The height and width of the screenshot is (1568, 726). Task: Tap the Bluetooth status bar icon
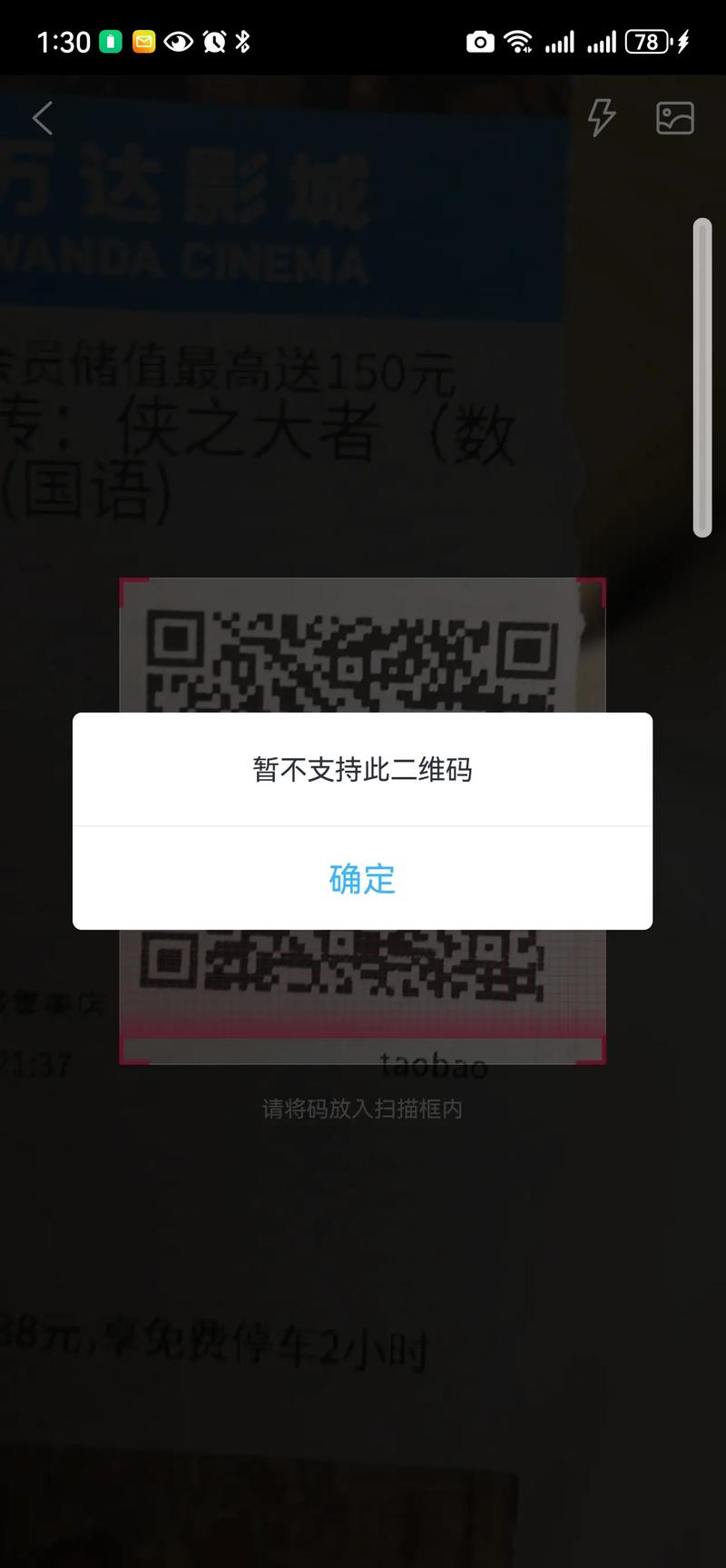(x=241, y=41)
